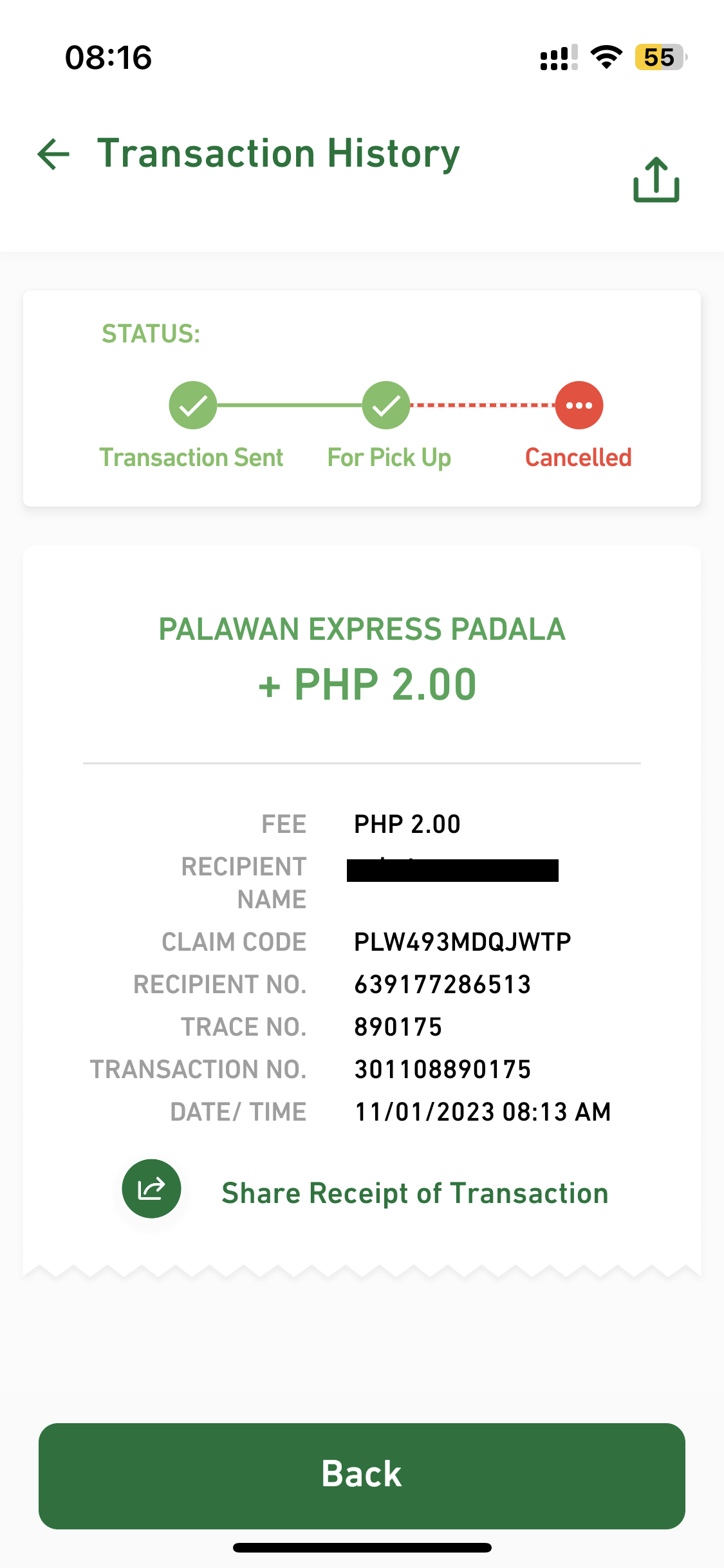
Task: Tap the back arrow beside Transaction History
Action: 53,154
